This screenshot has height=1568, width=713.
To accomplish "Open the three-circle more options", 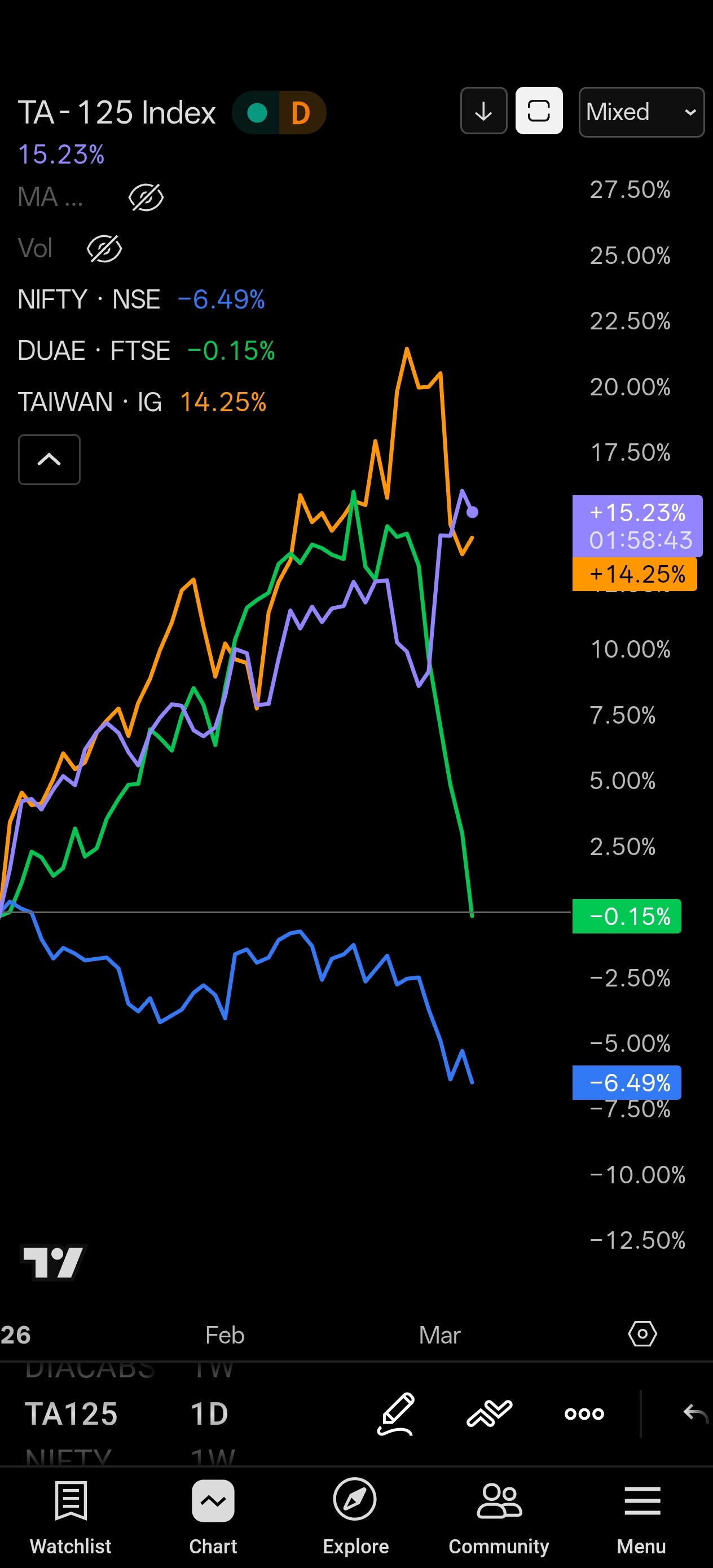I will pyautogui.click(x=584, y=1413).
